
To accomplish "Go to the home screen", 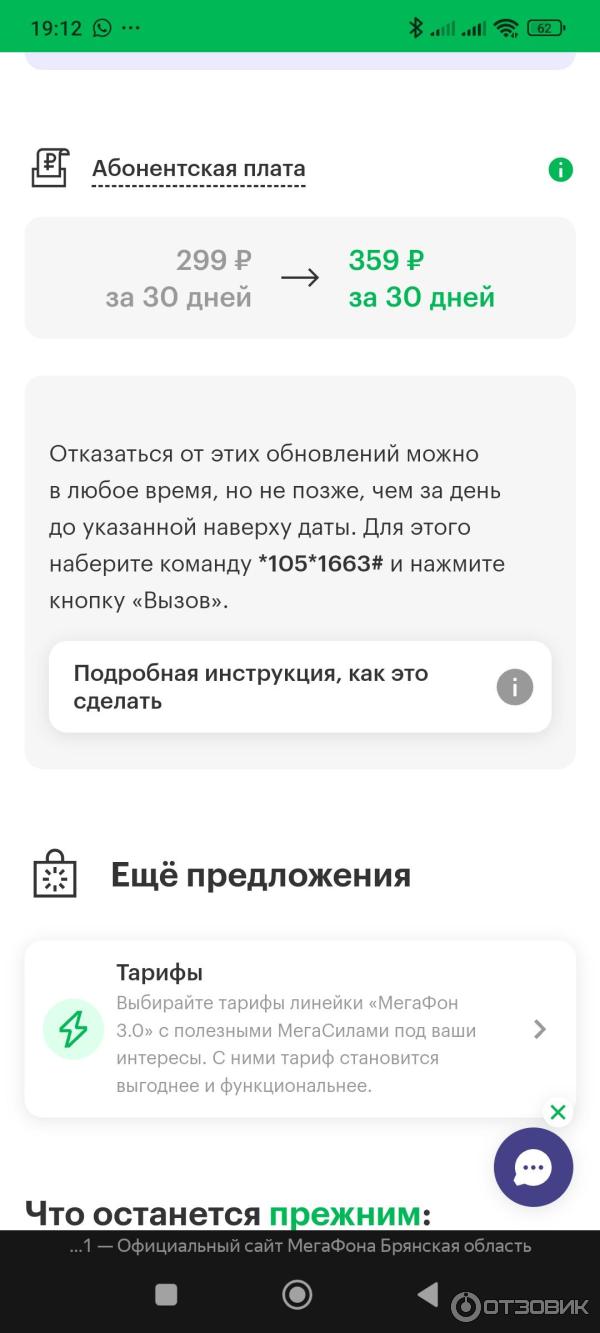I will (x=297, y=1295).
